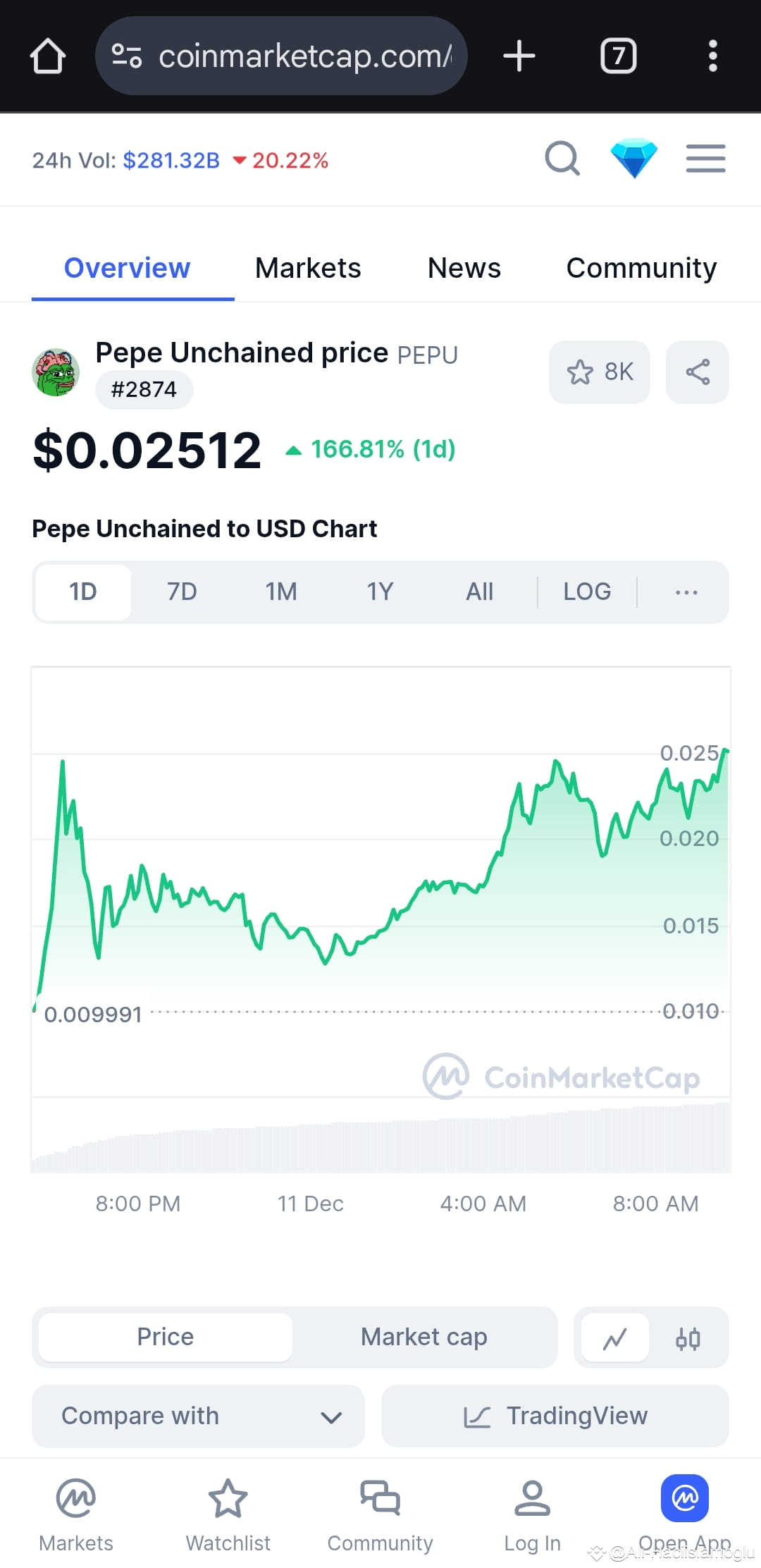The width and height of the screenshot is (761, 1568).
Task: Open more chart timeframe options via ellipsis
Action: coord(686,592)
